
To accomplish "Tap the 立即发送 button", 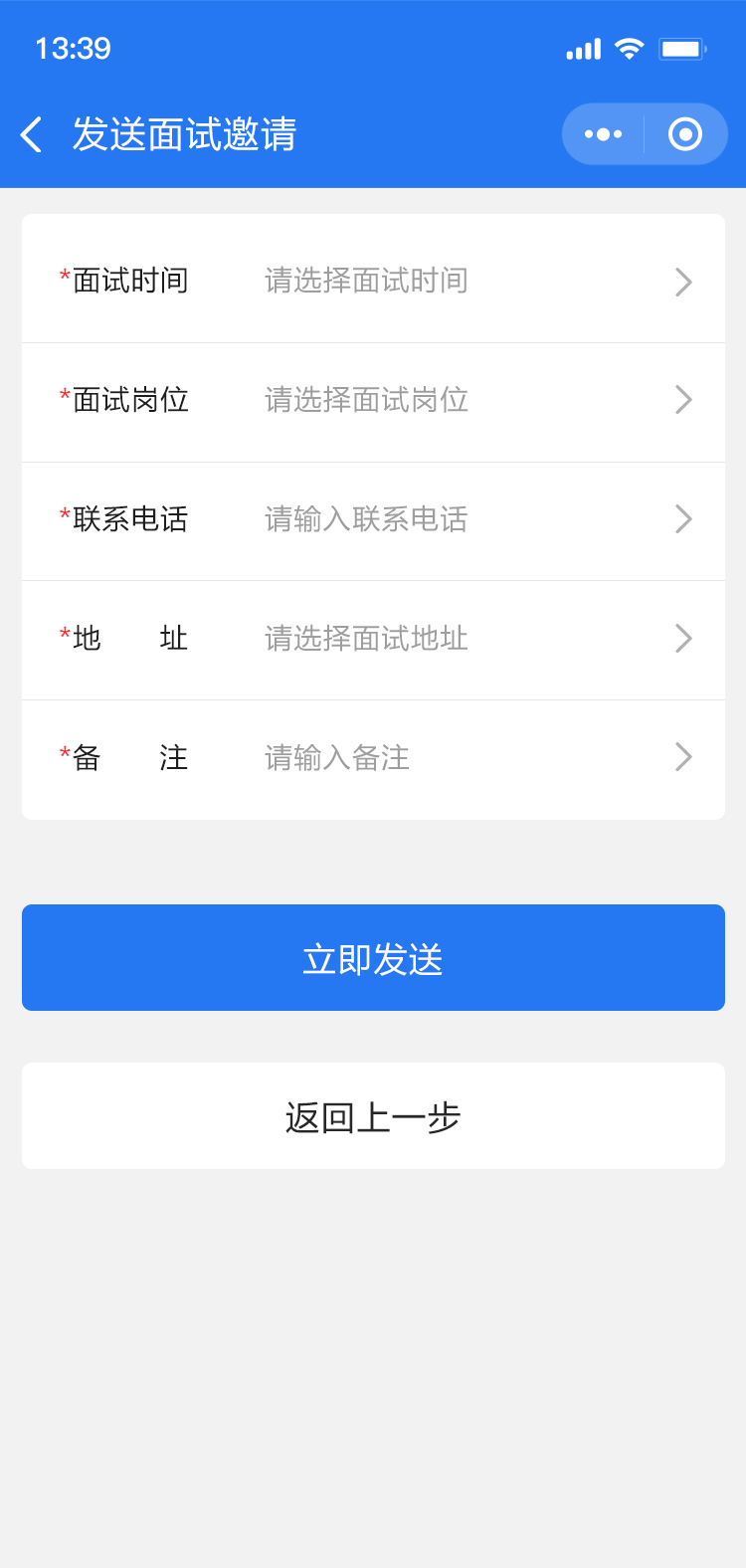I will 373,957.
